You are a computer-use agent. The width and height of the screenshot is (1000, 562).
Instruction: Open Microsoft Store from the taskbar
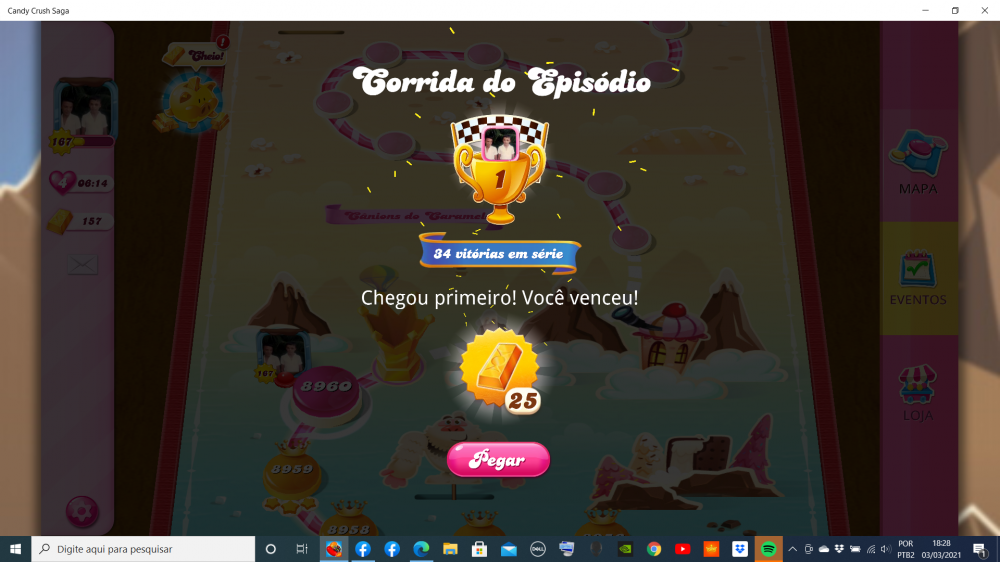coord(479,549)
